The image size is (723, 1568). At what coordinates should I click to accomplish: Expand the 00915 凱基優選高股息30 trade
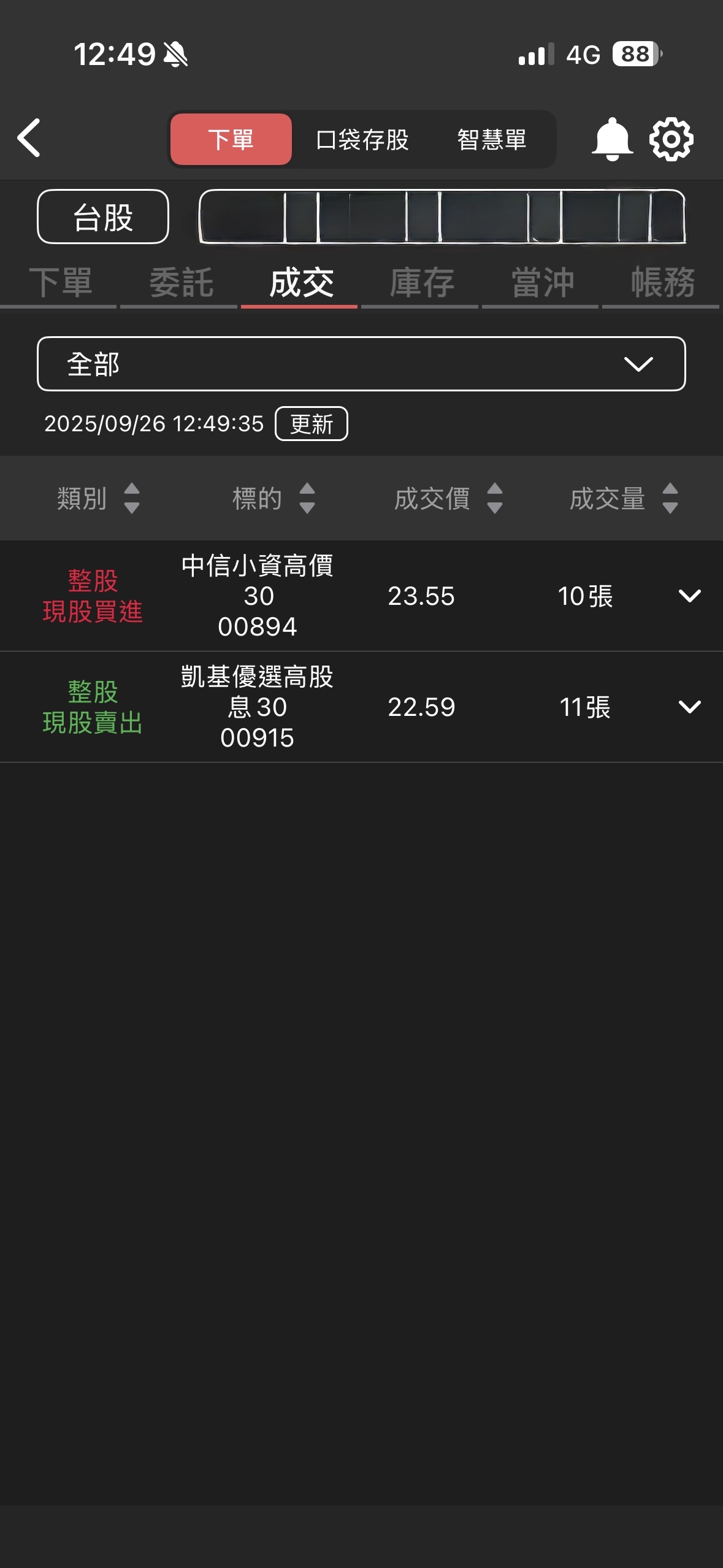[x=689, y=707]
